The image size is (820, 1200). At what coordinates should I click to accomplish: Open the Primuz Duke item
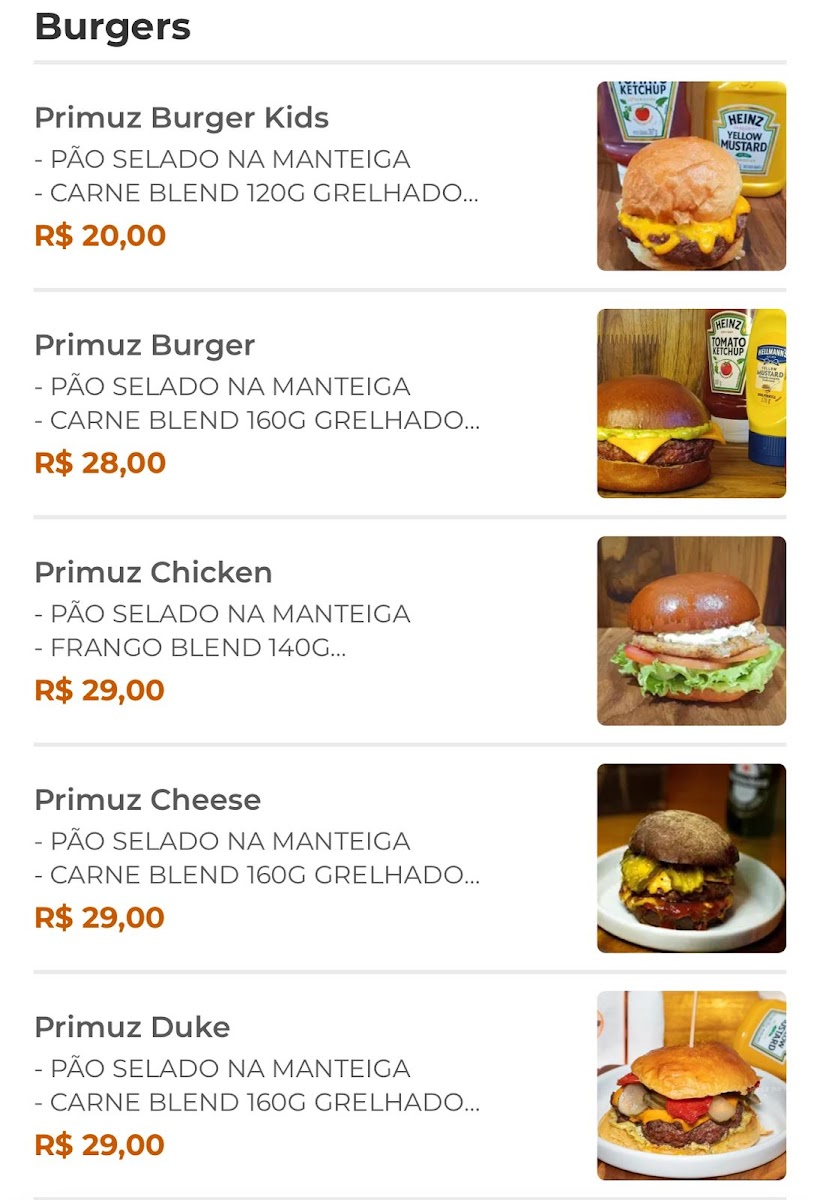point(132,1027)
